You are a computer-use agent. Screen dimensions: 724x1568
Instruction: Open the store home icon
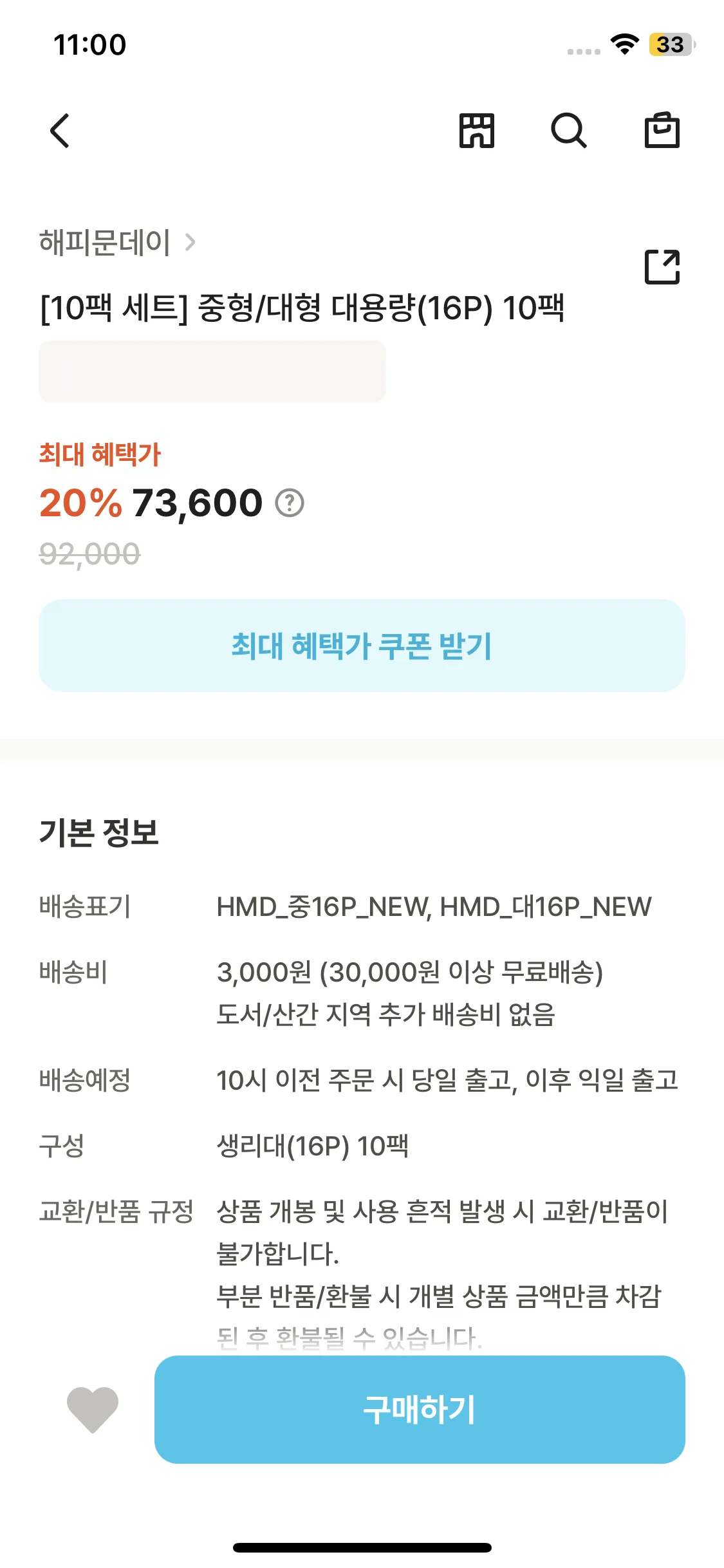point(477,131)
